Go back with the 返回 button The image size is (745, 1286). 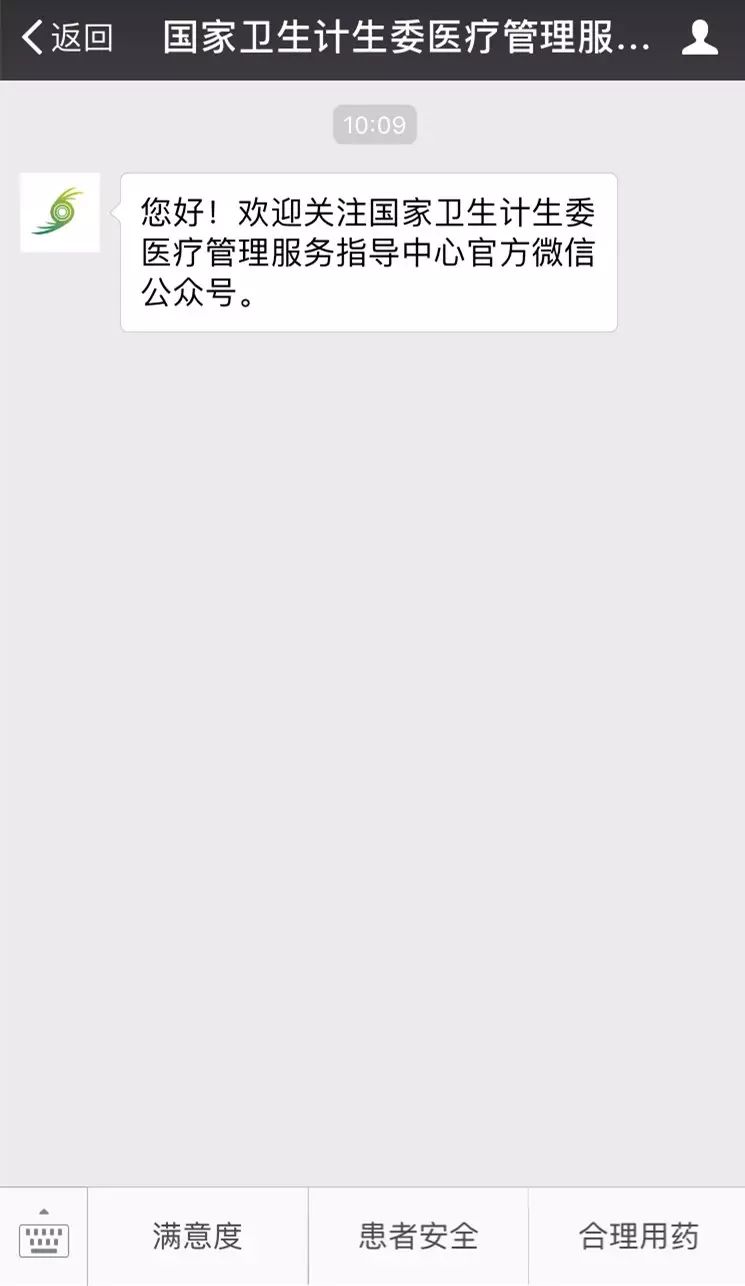tap(67, 39)
